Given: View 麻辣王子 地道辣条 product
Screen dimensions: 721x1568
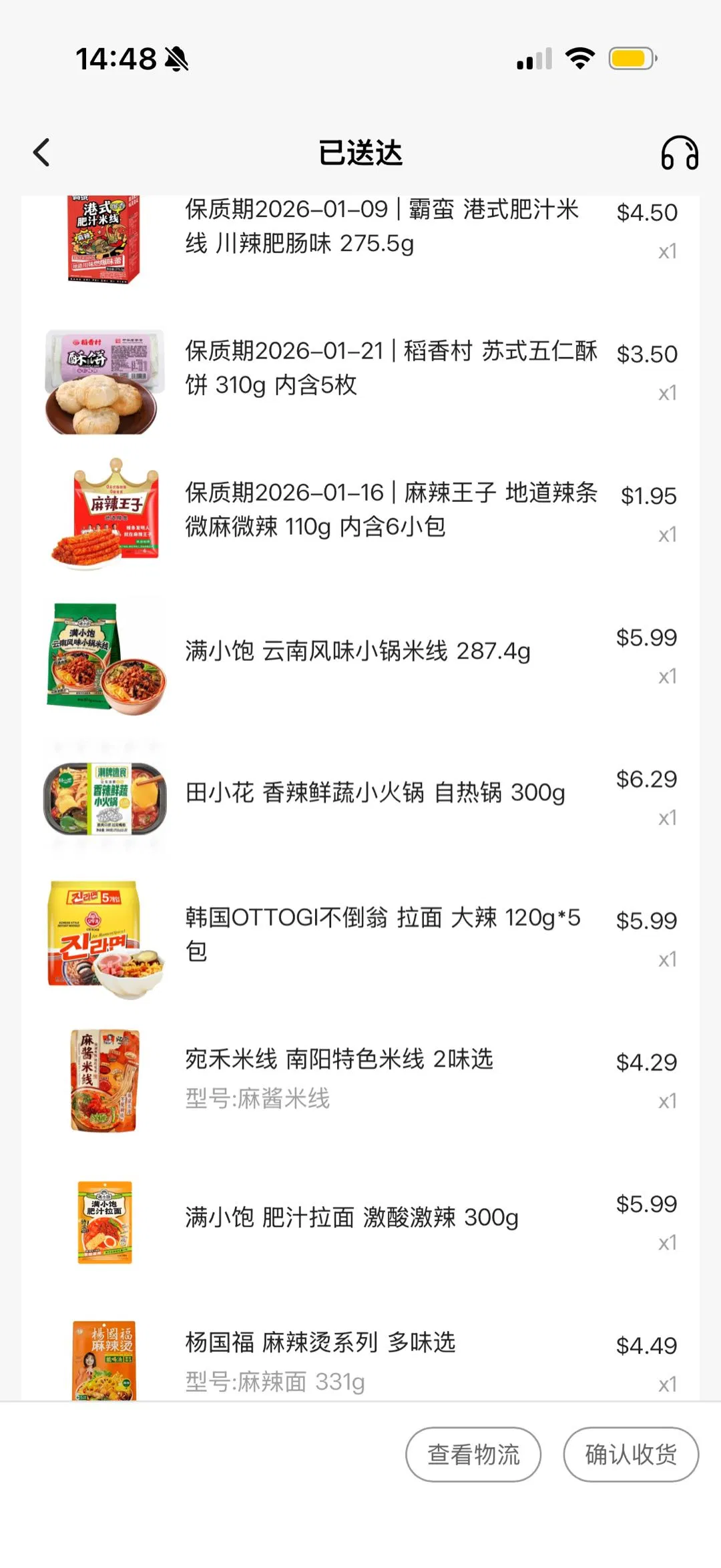Looking at the screenshot, I should tap(391, 509).
